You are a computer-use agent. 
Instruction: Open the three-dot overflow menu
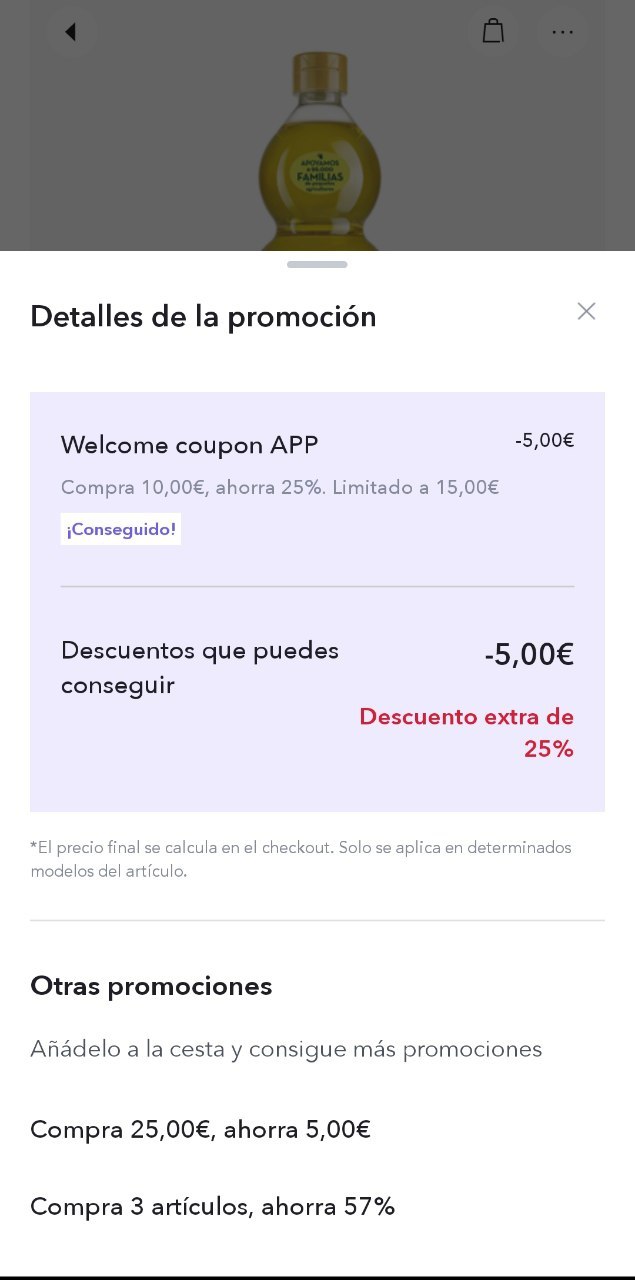click(563, 32)
